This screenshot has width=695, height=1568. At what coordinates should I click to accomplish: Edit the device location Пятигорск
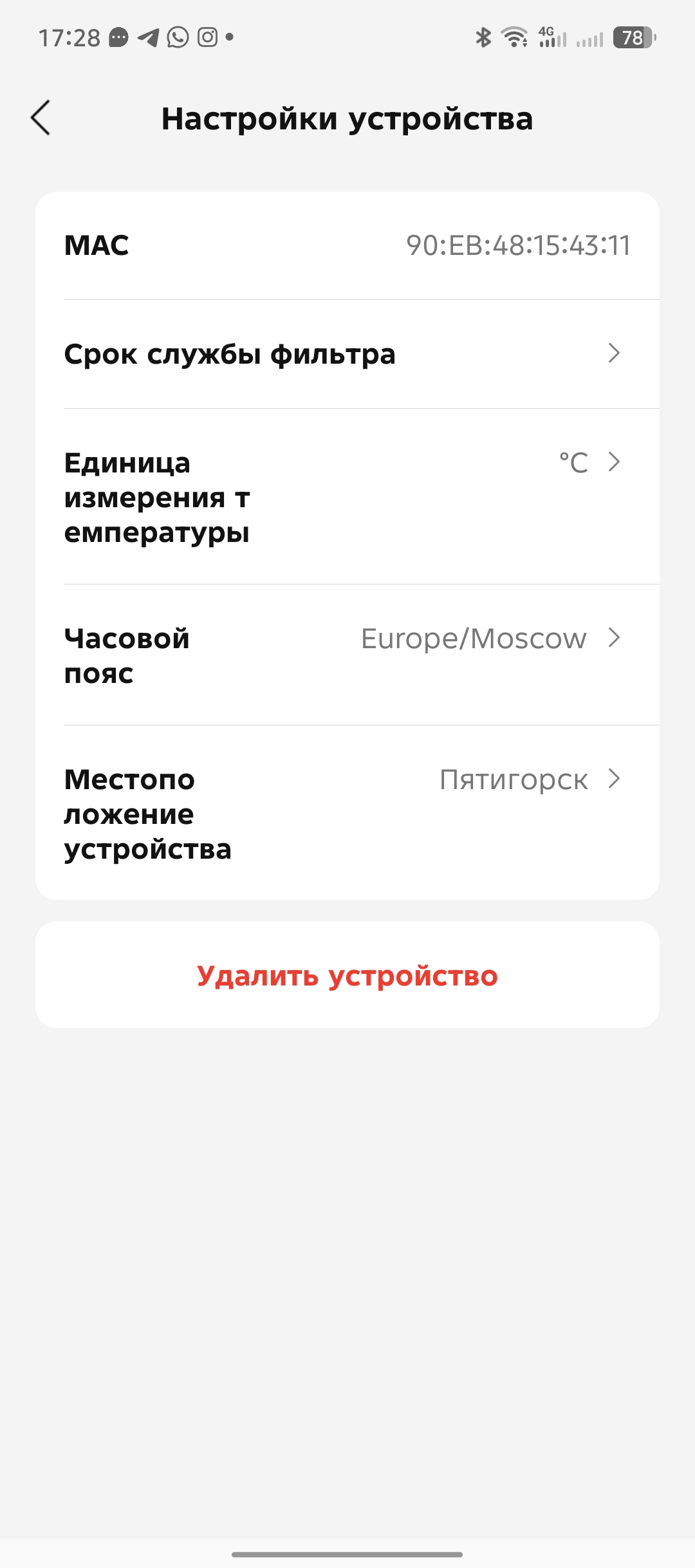pos(347,813)
